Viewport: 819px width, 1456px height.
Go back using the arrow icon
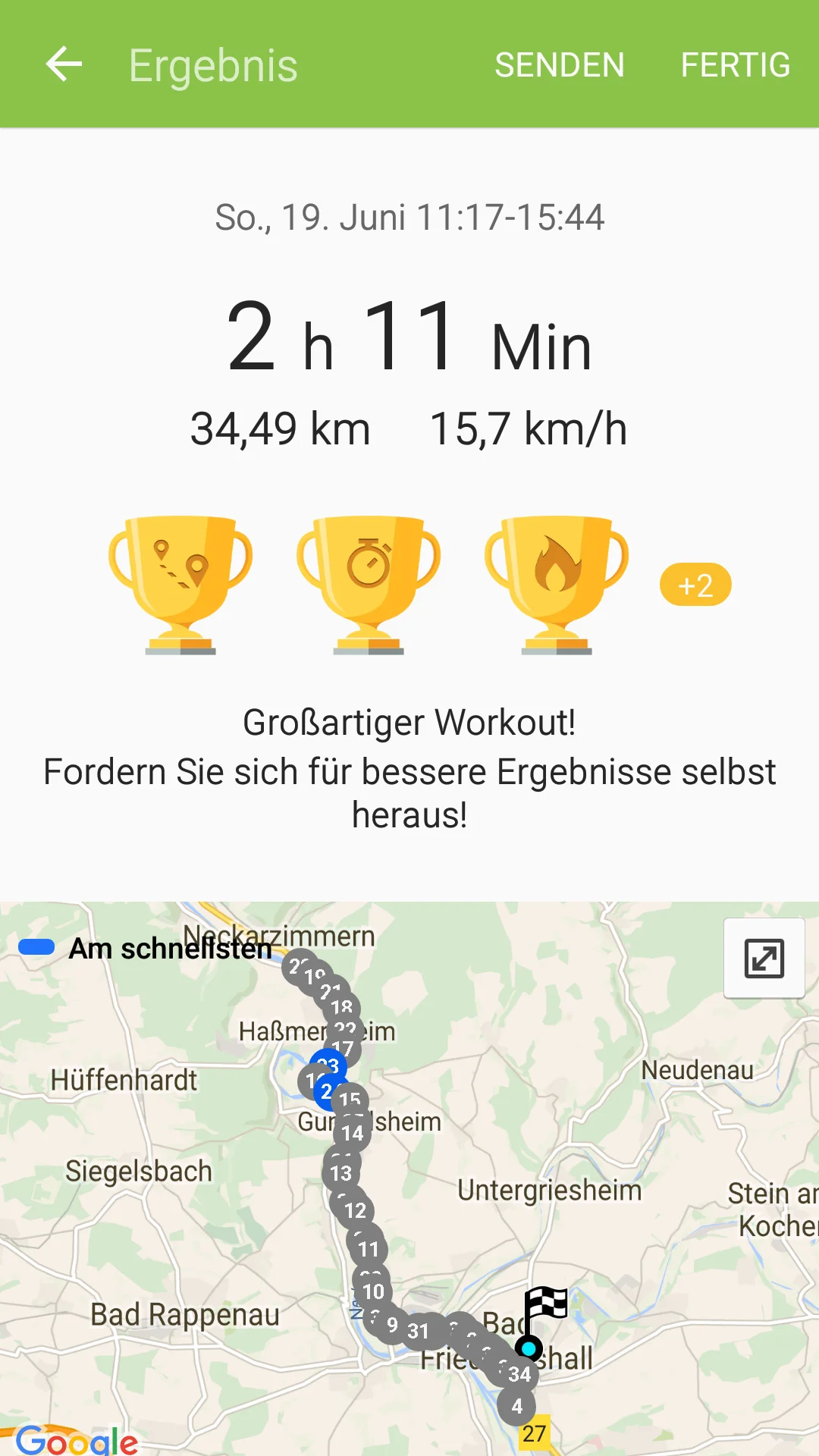coord(64,64)
